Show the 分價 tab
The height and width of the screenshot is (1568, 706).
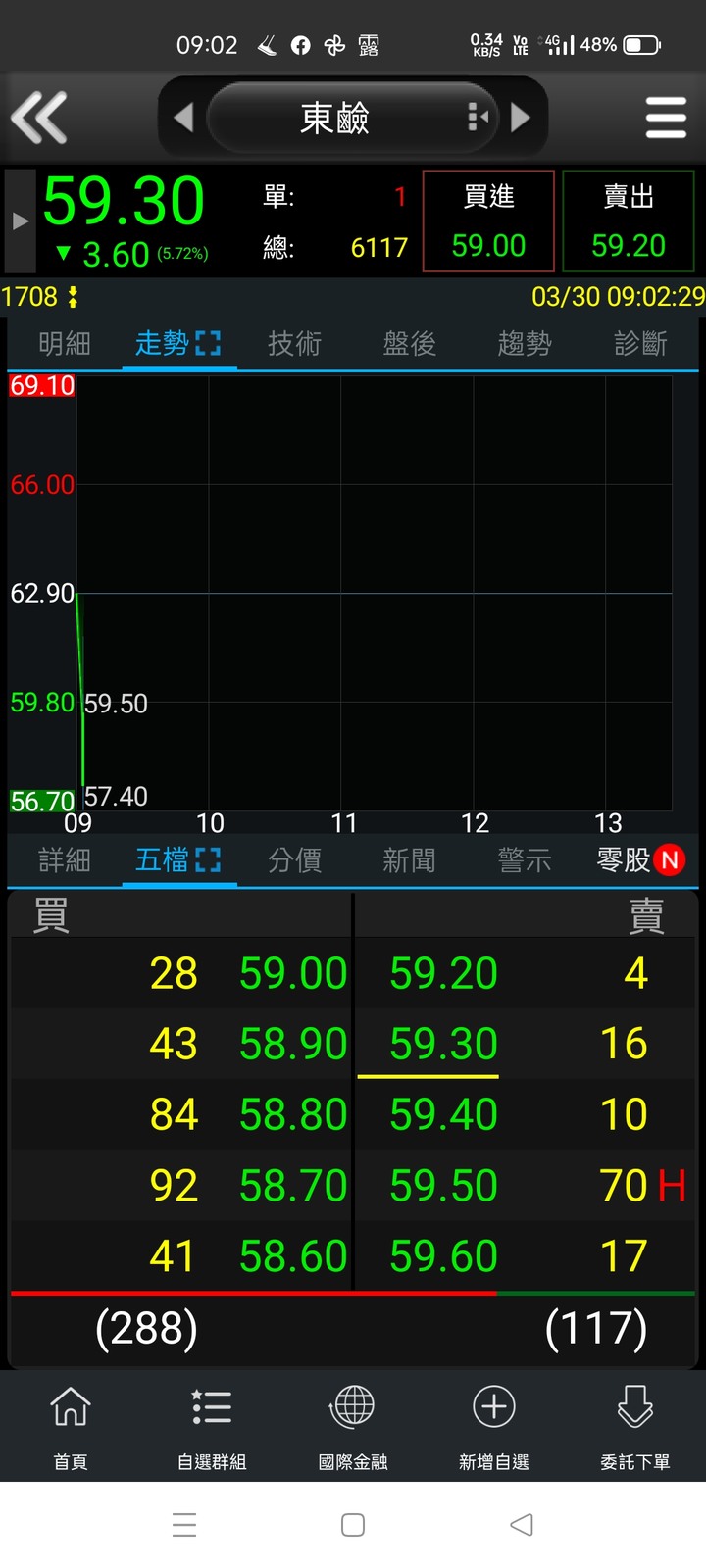294,860
